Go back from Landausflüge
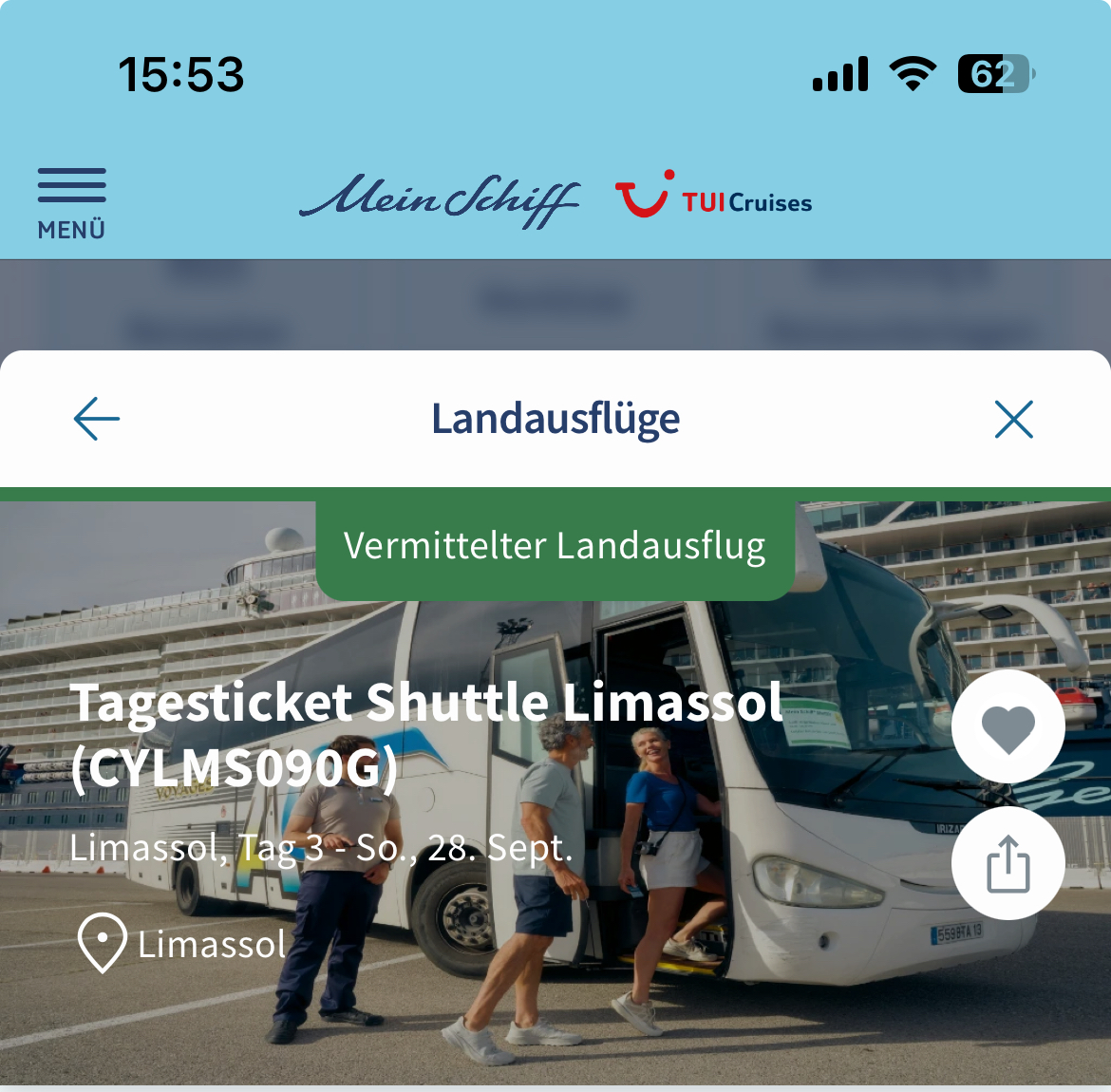This screenshot has width=1111, height=1092. point(97,419)
